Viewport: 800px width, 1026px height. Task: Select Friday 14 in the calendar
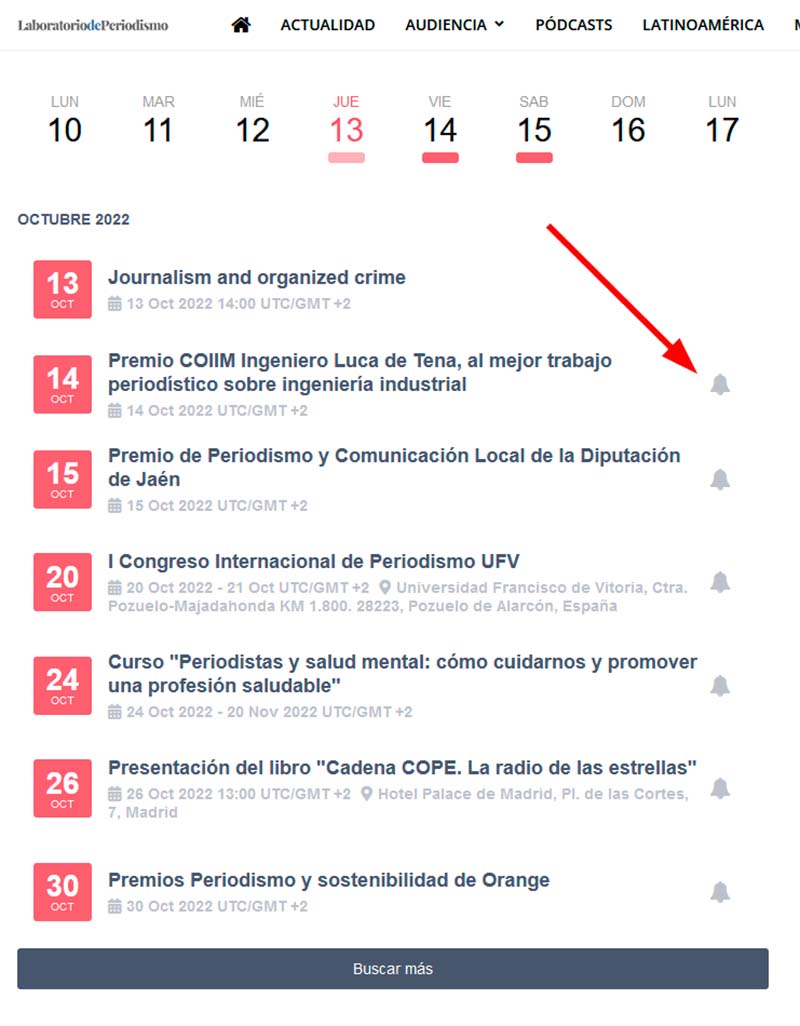(x=440, y=129)
